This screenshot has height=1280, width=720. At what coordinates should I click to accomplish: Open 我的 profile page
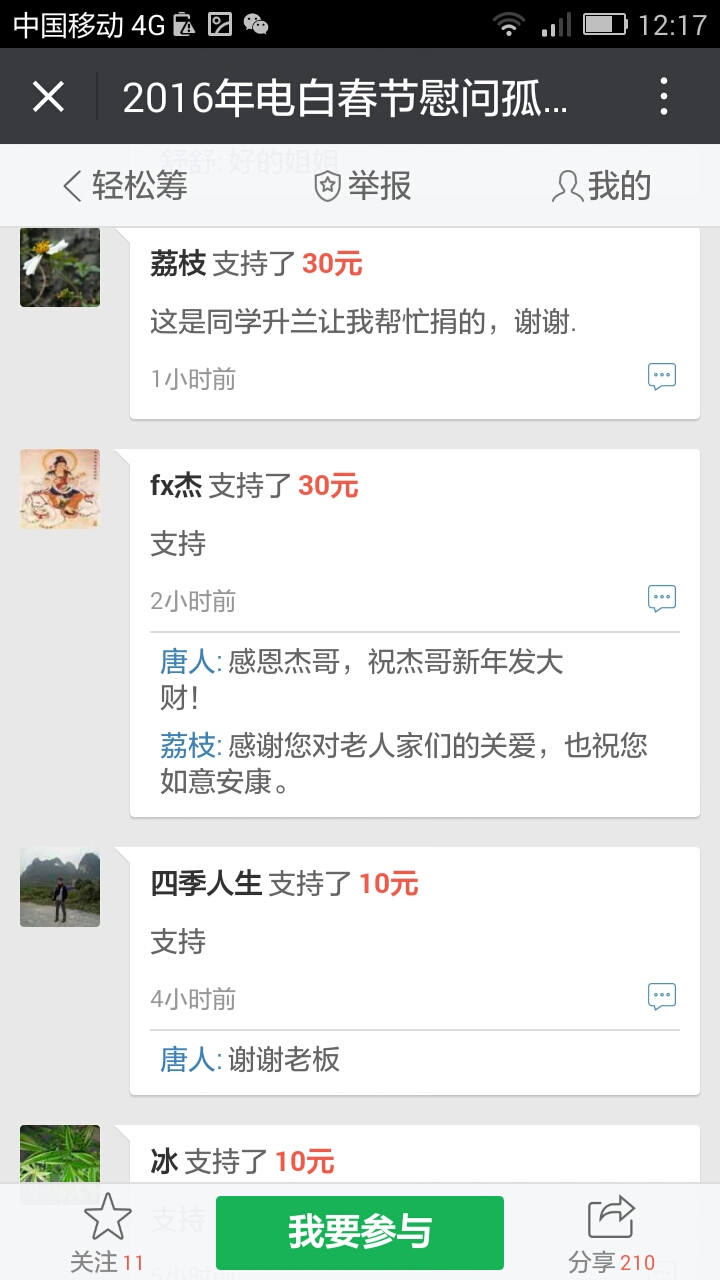[602, 186]
